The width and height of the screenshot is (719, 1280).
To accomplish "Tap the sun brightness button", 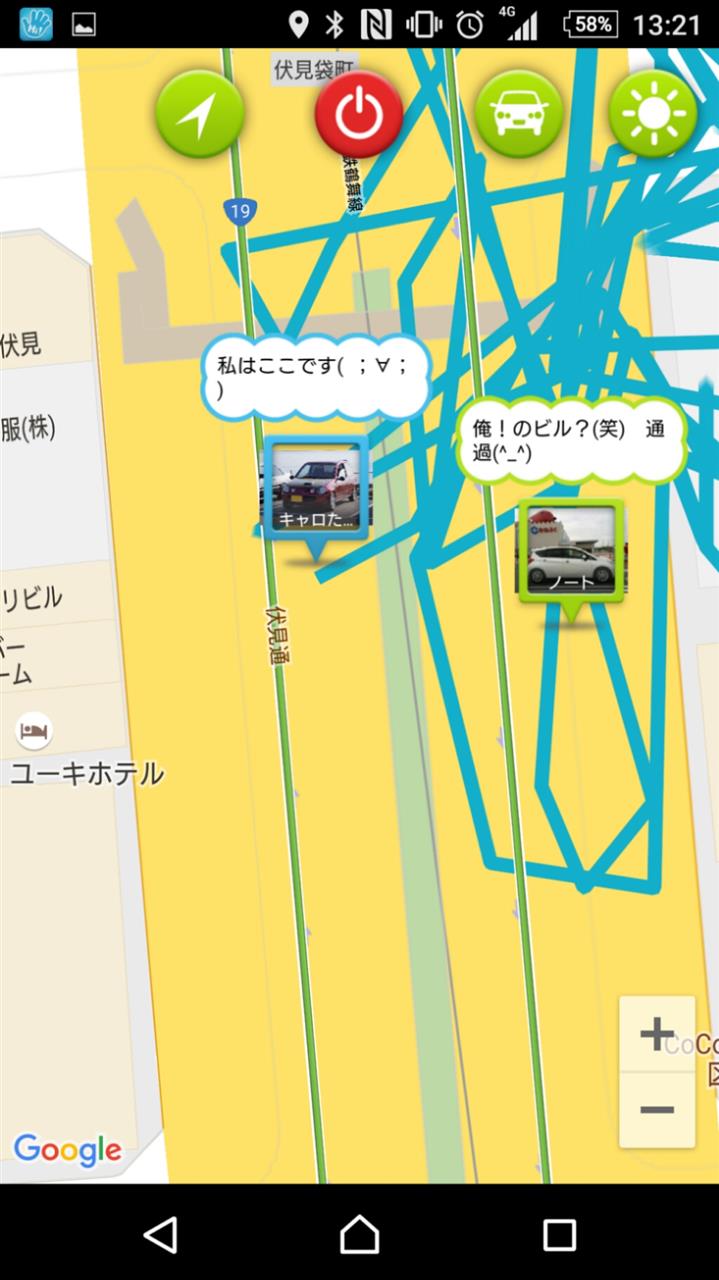I will [653, 114].
